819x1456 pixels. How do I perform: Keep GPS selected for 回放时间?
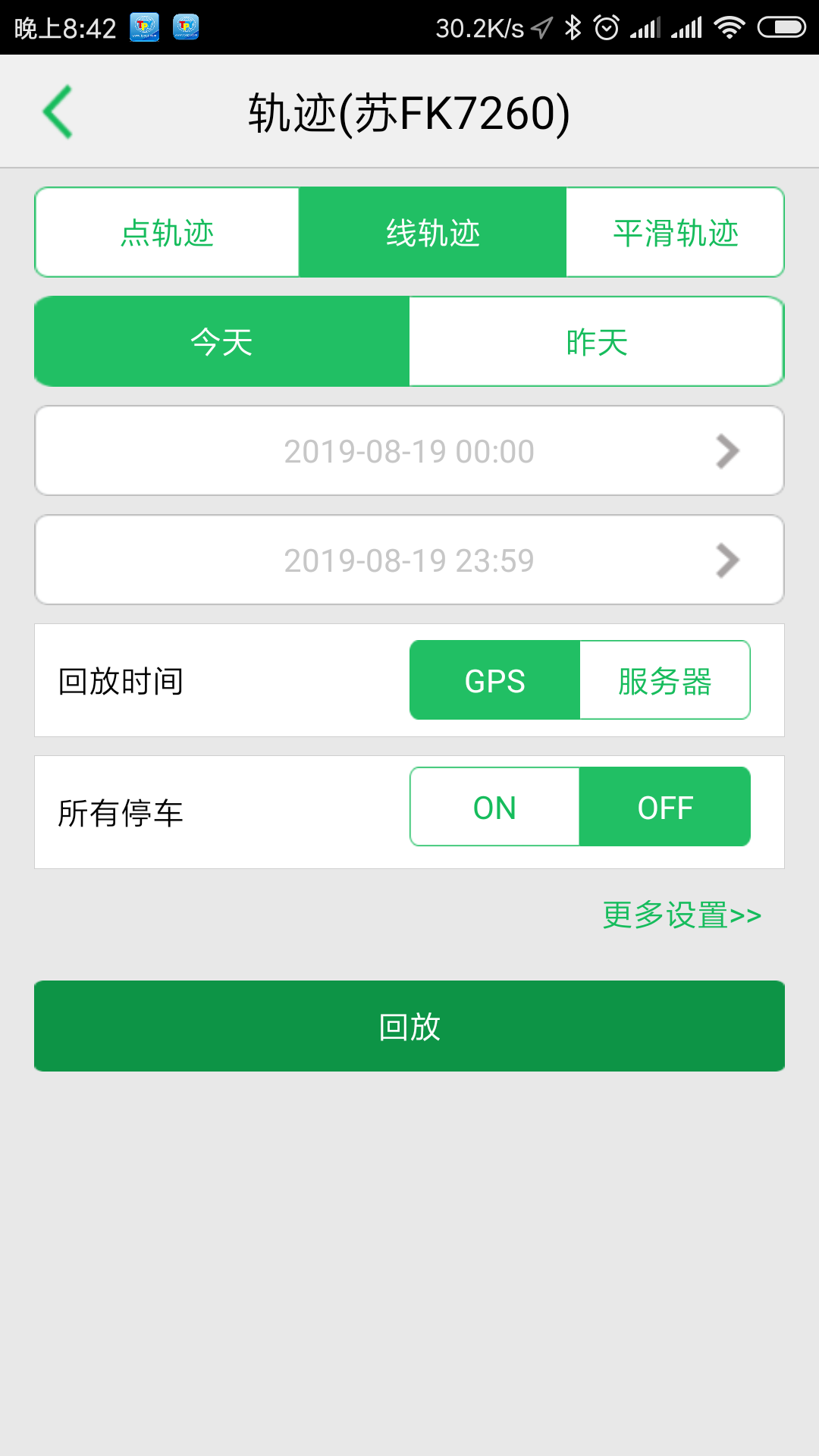click(494, 679)
